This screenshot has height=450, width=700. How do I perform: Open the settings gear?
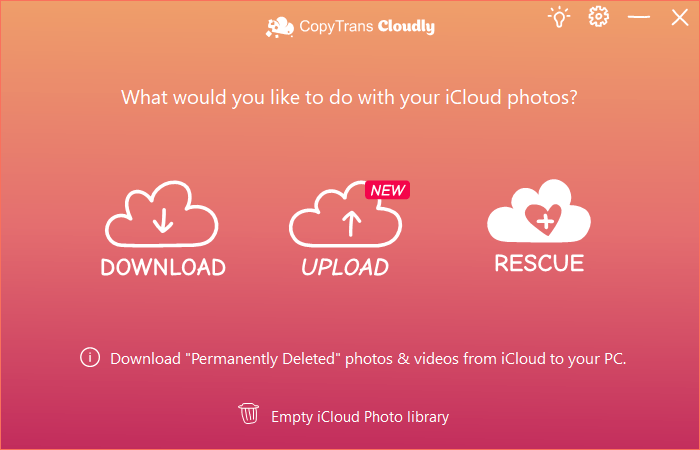[x=599, y=17]
